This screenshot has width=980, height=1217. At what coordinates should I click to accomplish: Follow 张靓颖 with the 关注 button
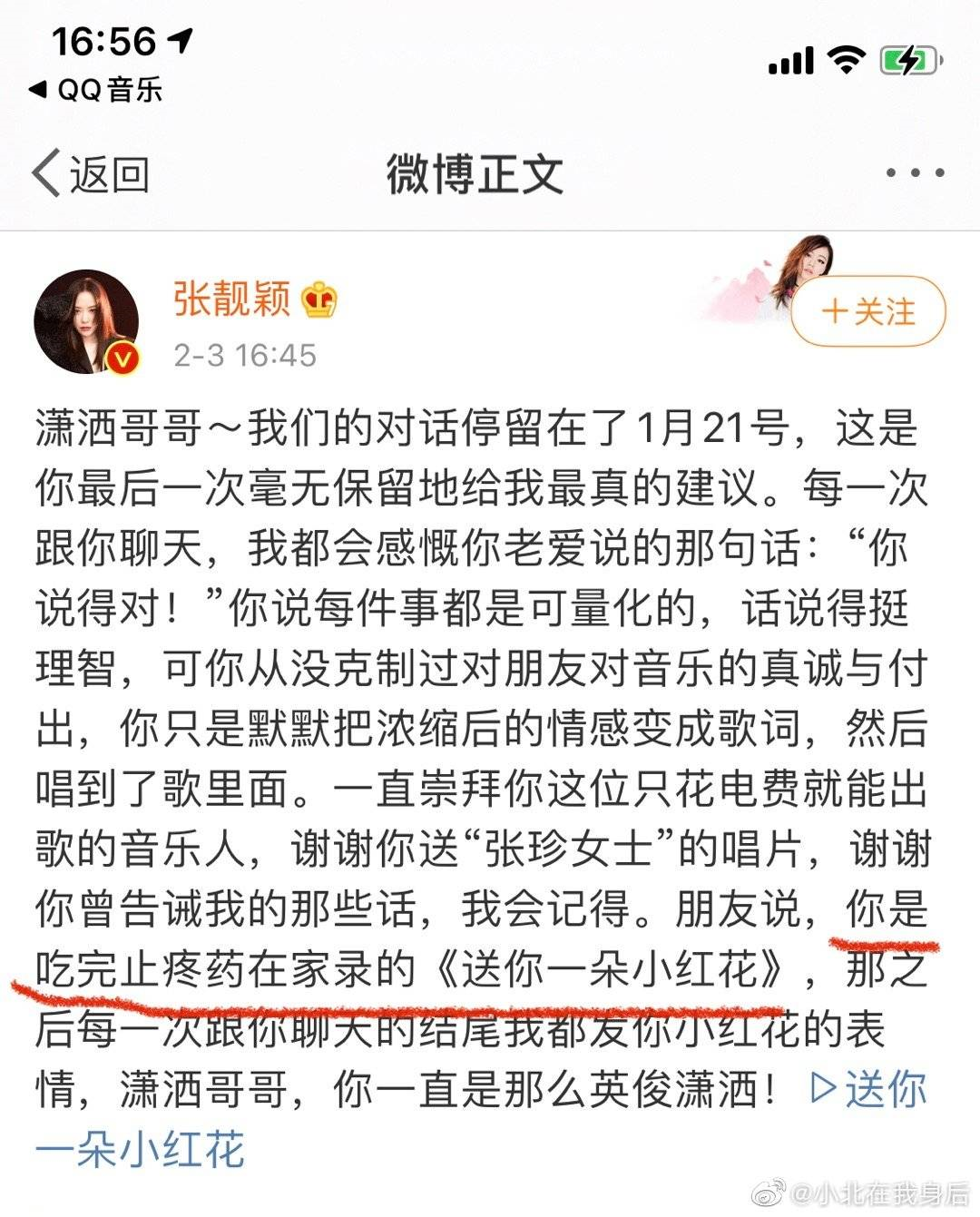[x=867, y=312]
